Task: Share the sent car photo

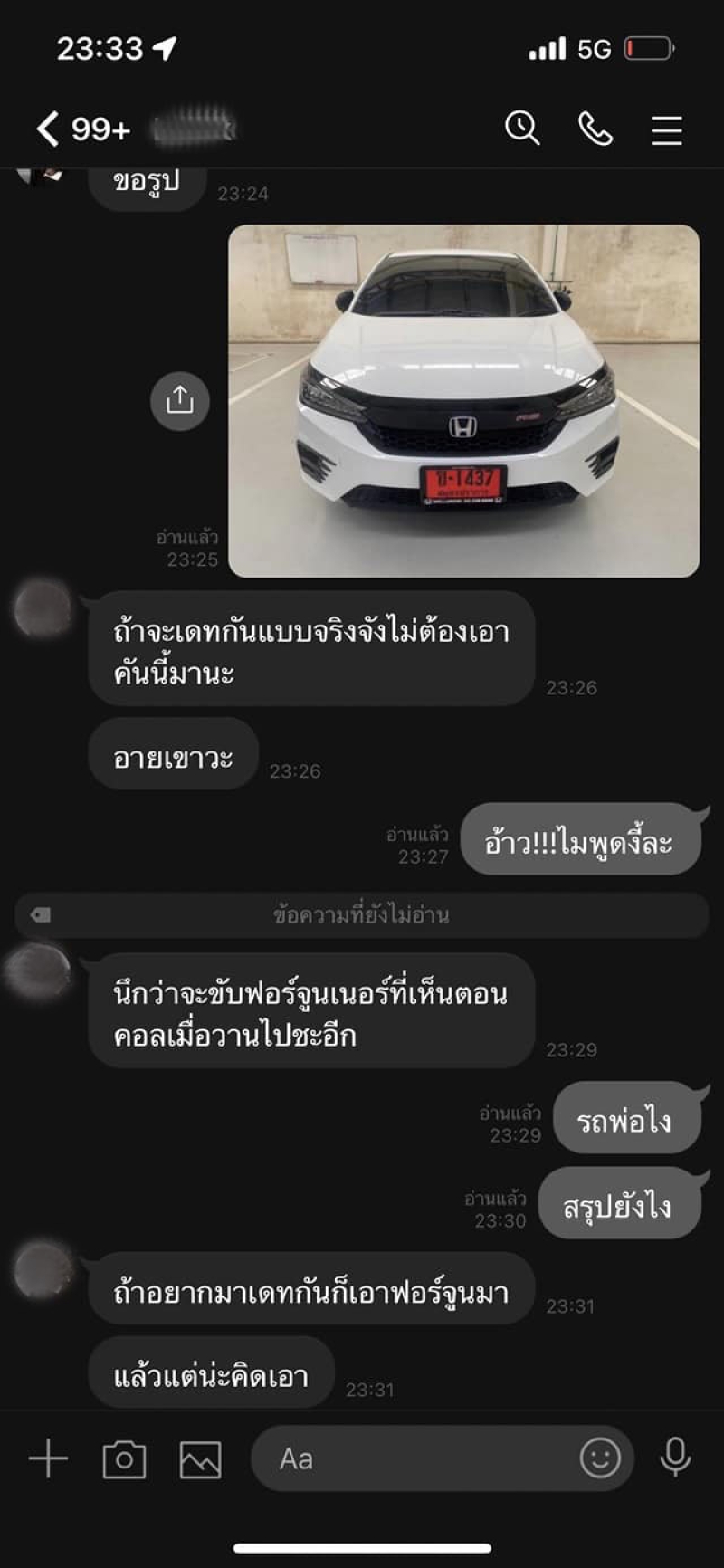Action: tap(179, 400)
